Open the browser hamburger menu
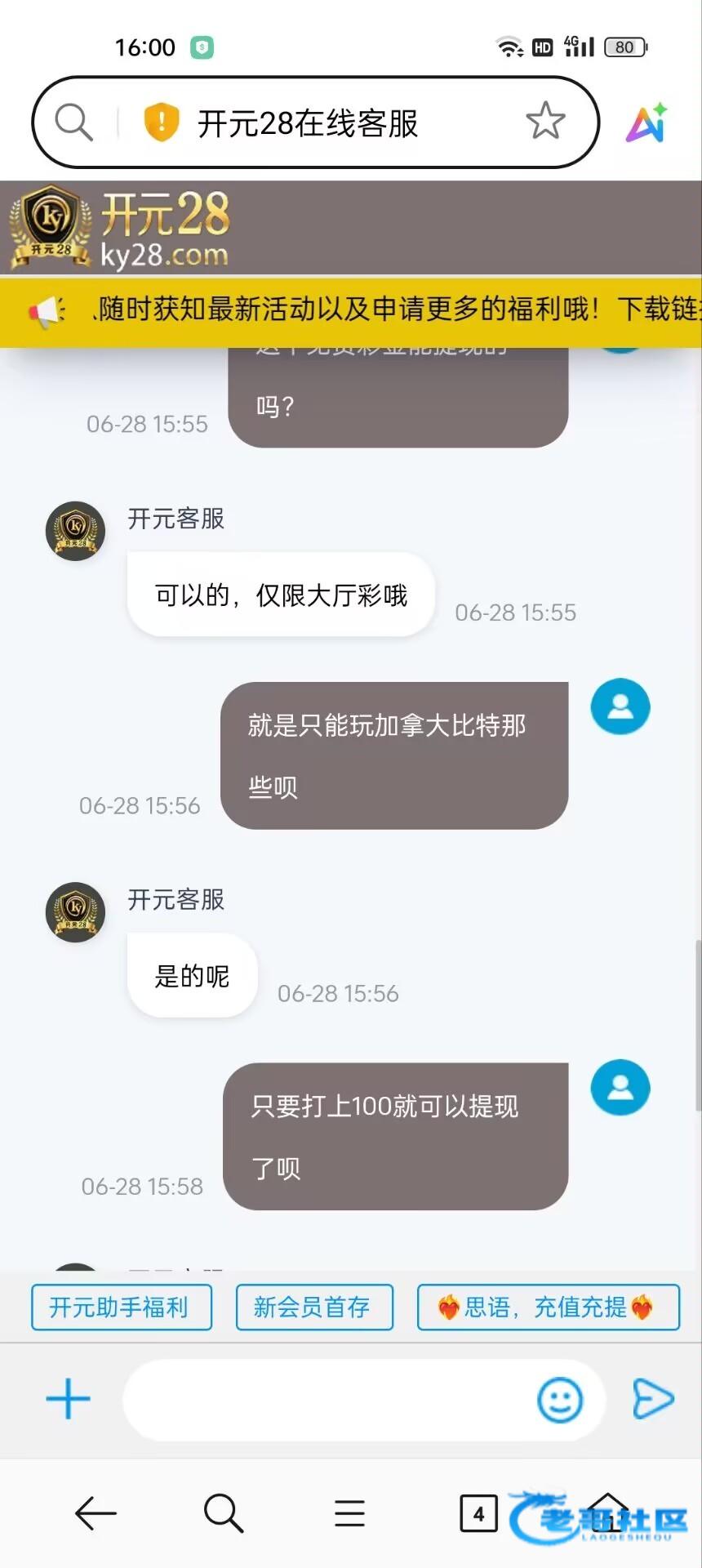The image size is (702, 1568). pyautogui.click(x=349, y=1513)
